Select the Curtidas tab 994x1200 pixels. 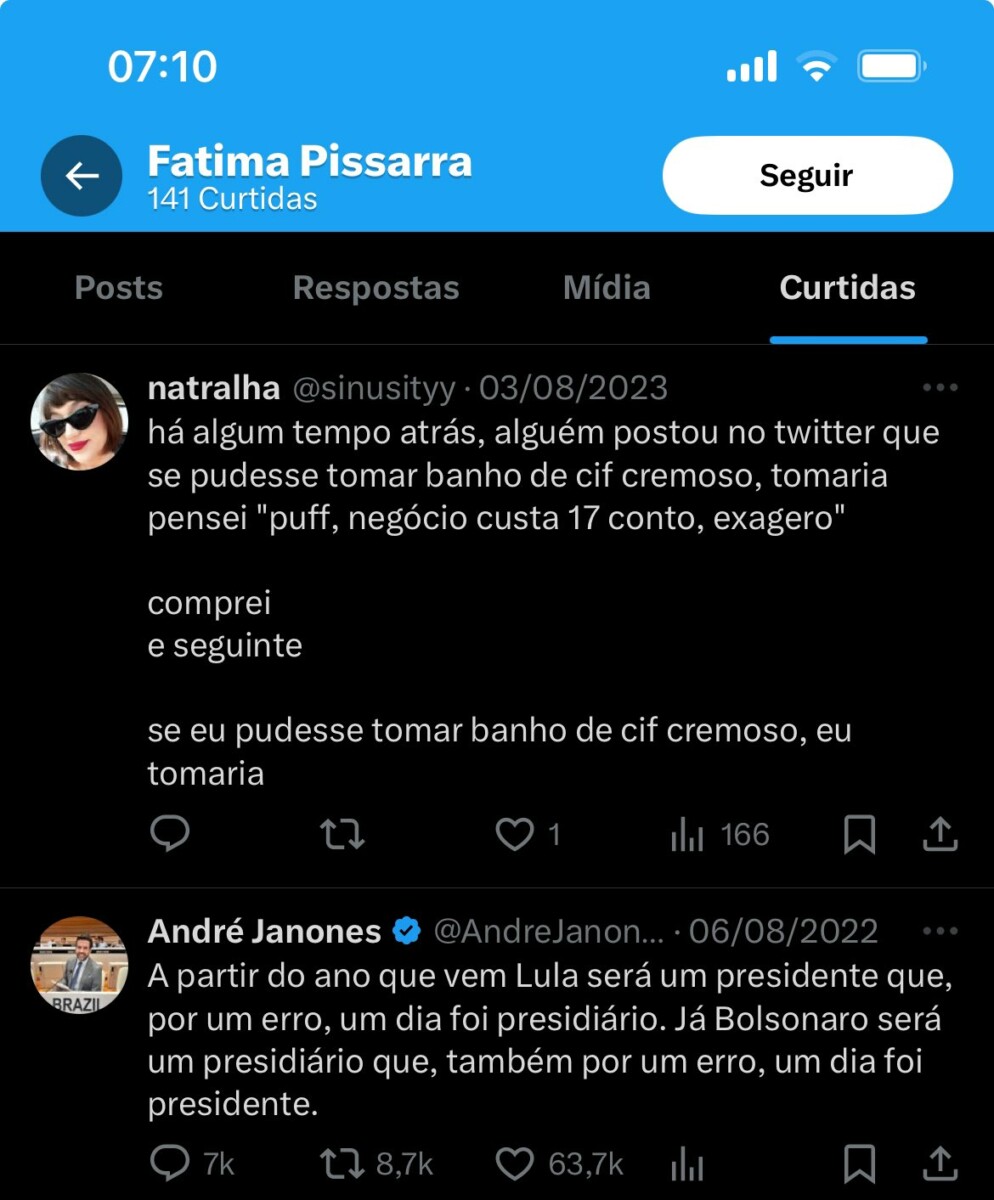[847, 288]
